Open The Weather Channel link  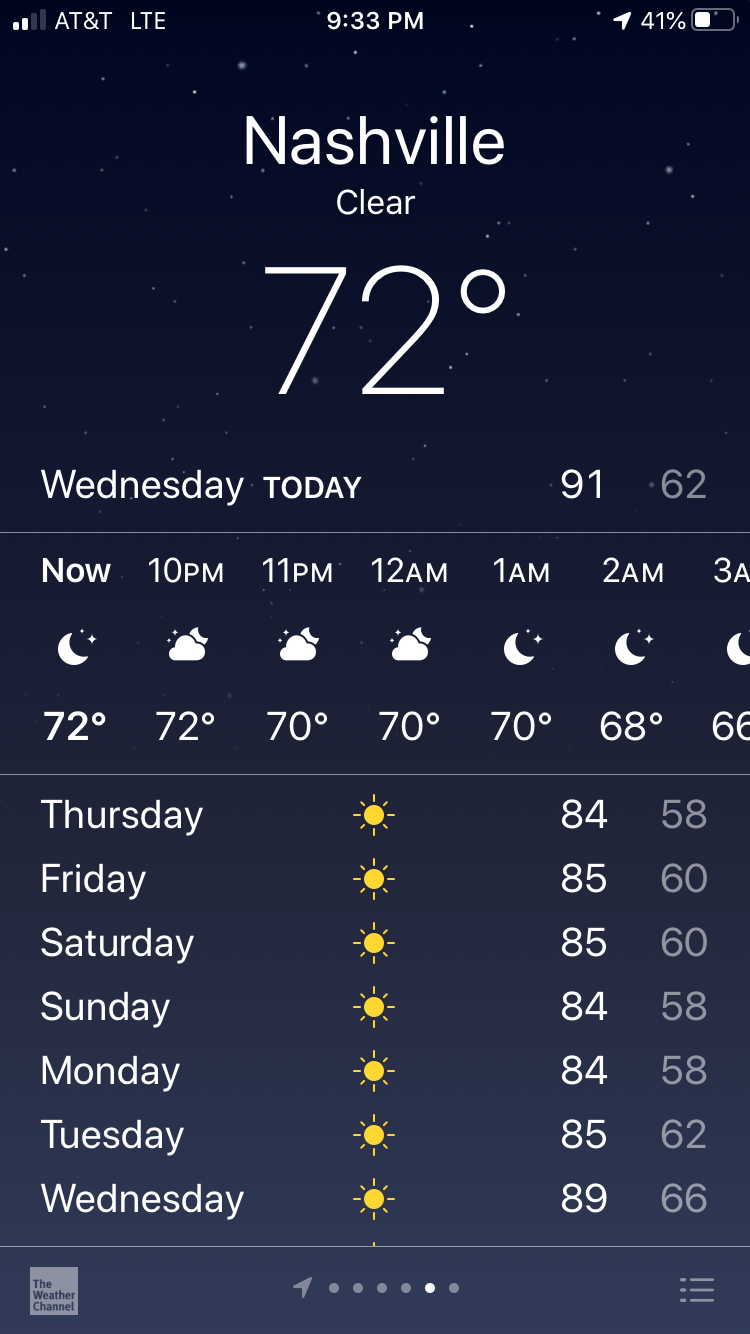click(54, 1290)
